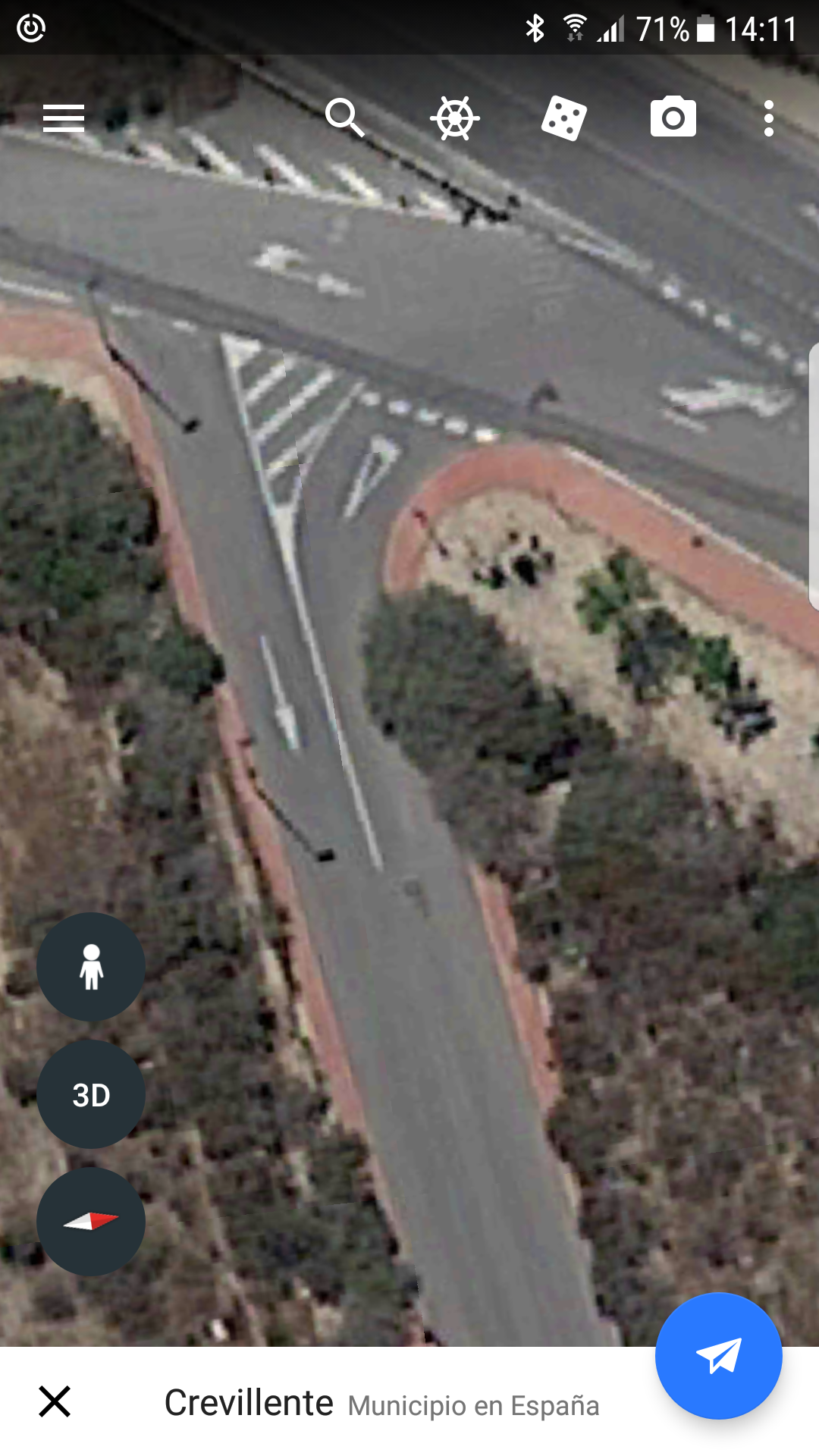Viewport: 819px width, 1456px height.
Task: Open the three-dot overflow menu
Action: tap(768, 118)
